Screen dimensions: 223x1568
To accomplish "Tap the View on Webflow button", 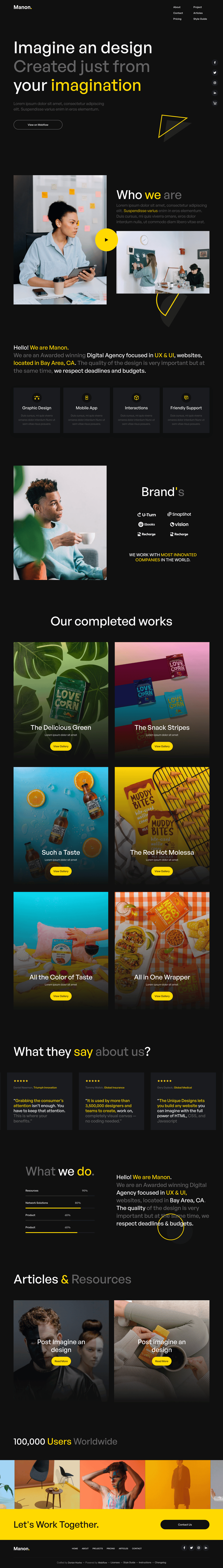I will 38,125.
